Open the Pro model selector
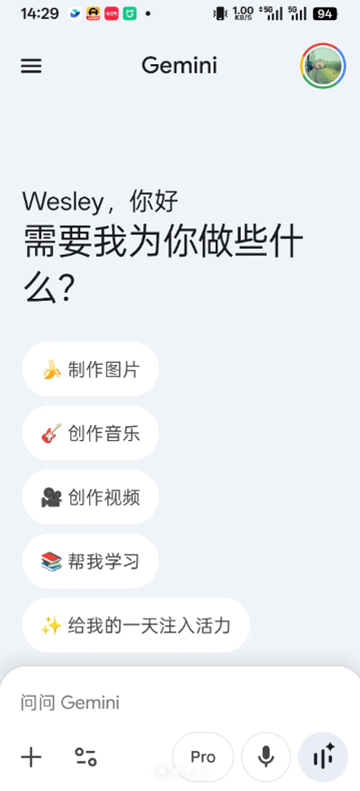The height and width of the screenshot is (791, 360). [x=203, y=757]
